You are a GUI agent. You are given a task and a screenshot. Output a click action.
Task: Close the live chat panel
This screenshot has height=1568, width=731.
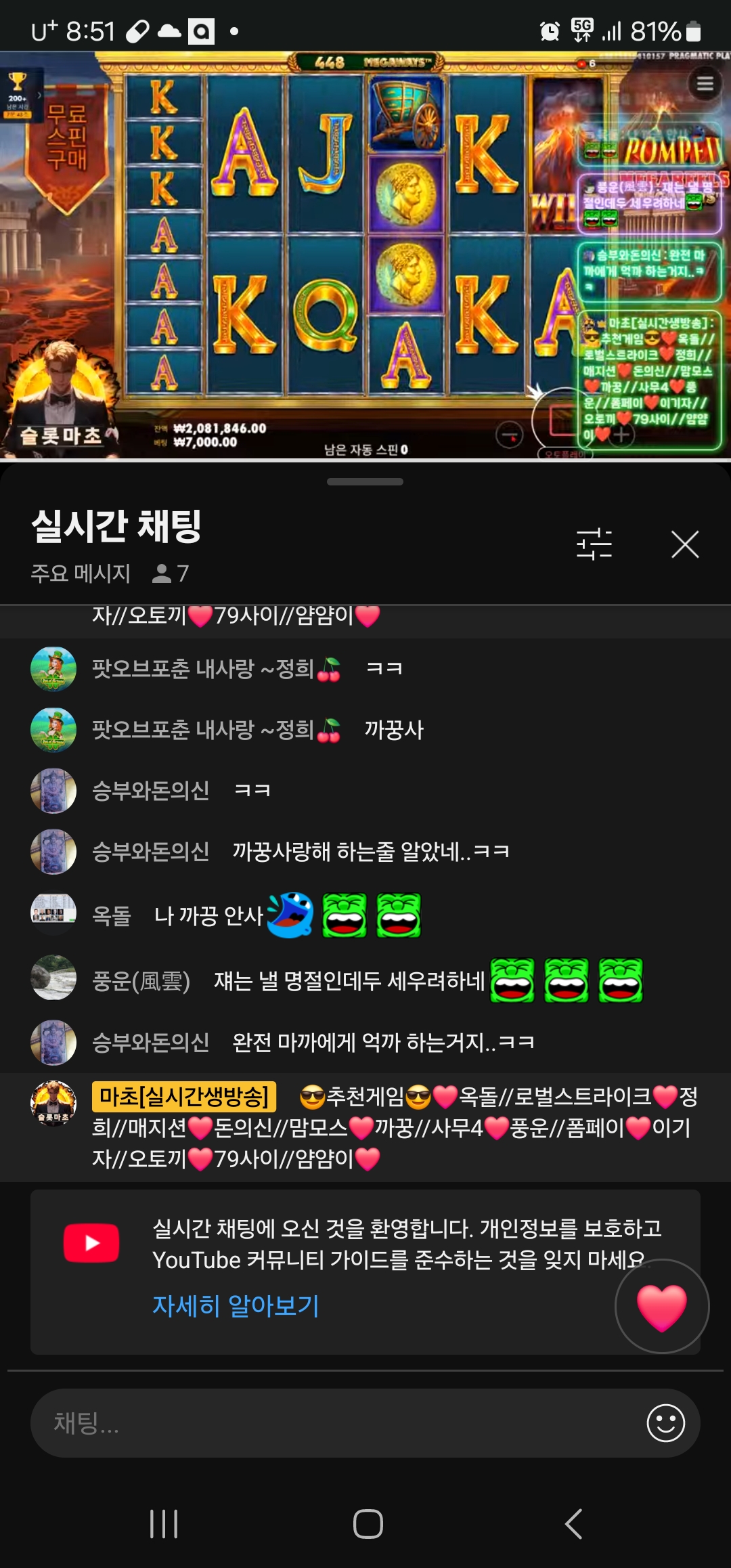click(684, 544)
